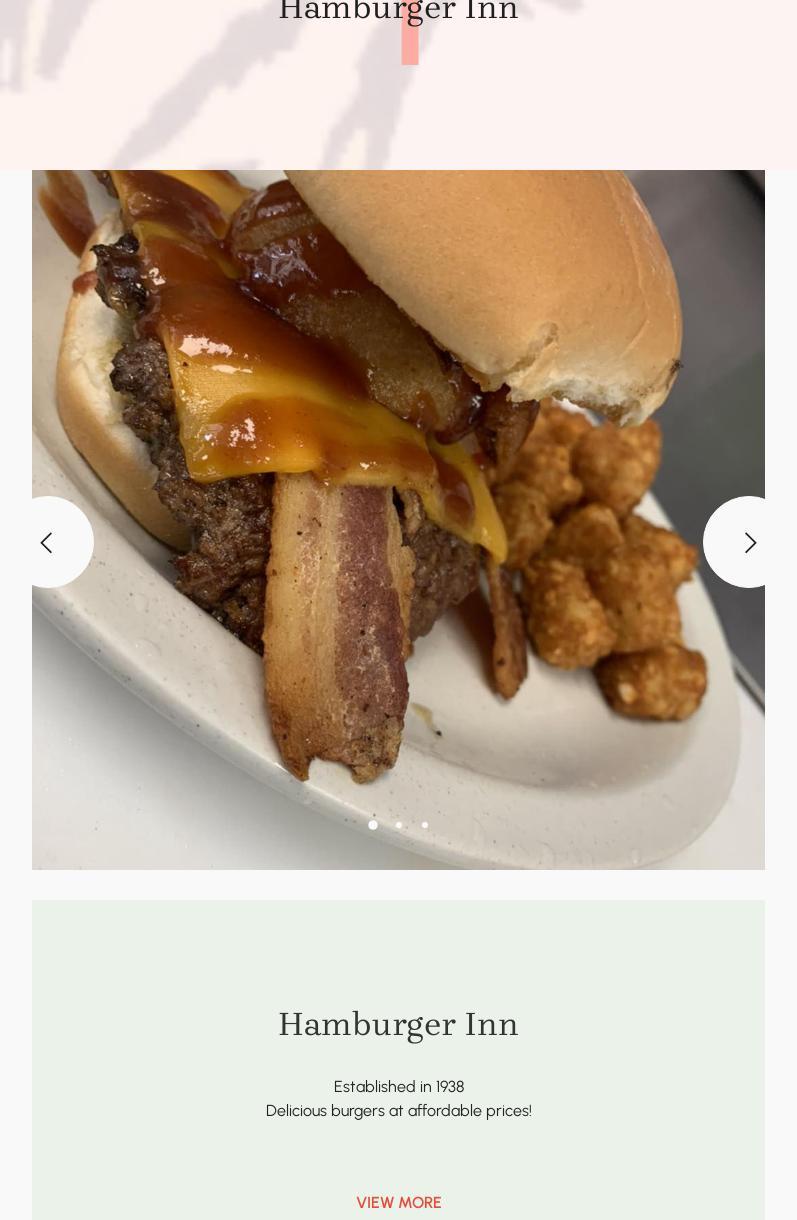Screen dimensions: 797x1220
Task: Show the previous carousel photo
Action: [x=48, y=542]
